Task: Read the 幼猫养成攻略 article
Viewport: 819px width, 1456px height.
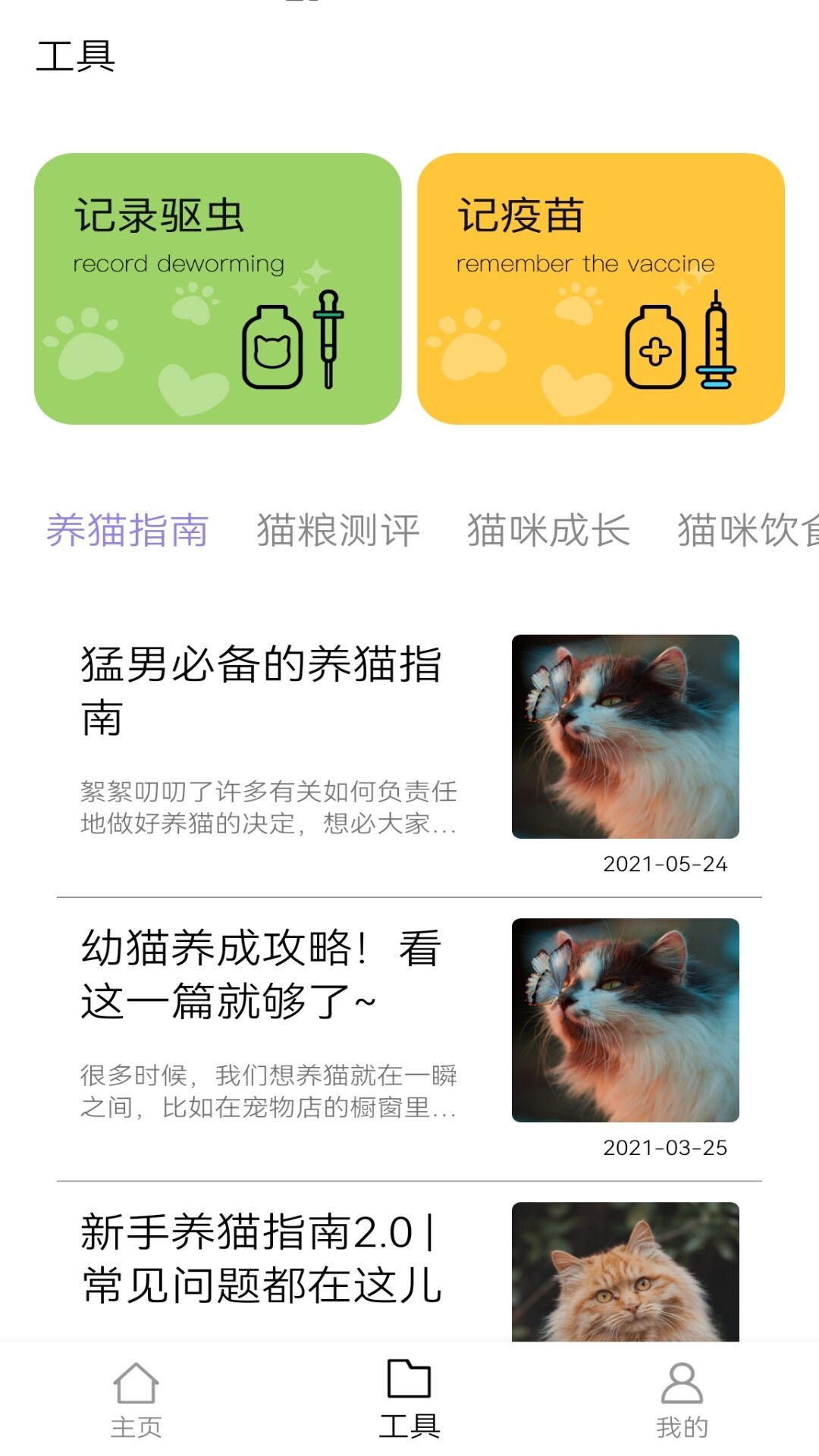Action: click(x=262, y=978)
